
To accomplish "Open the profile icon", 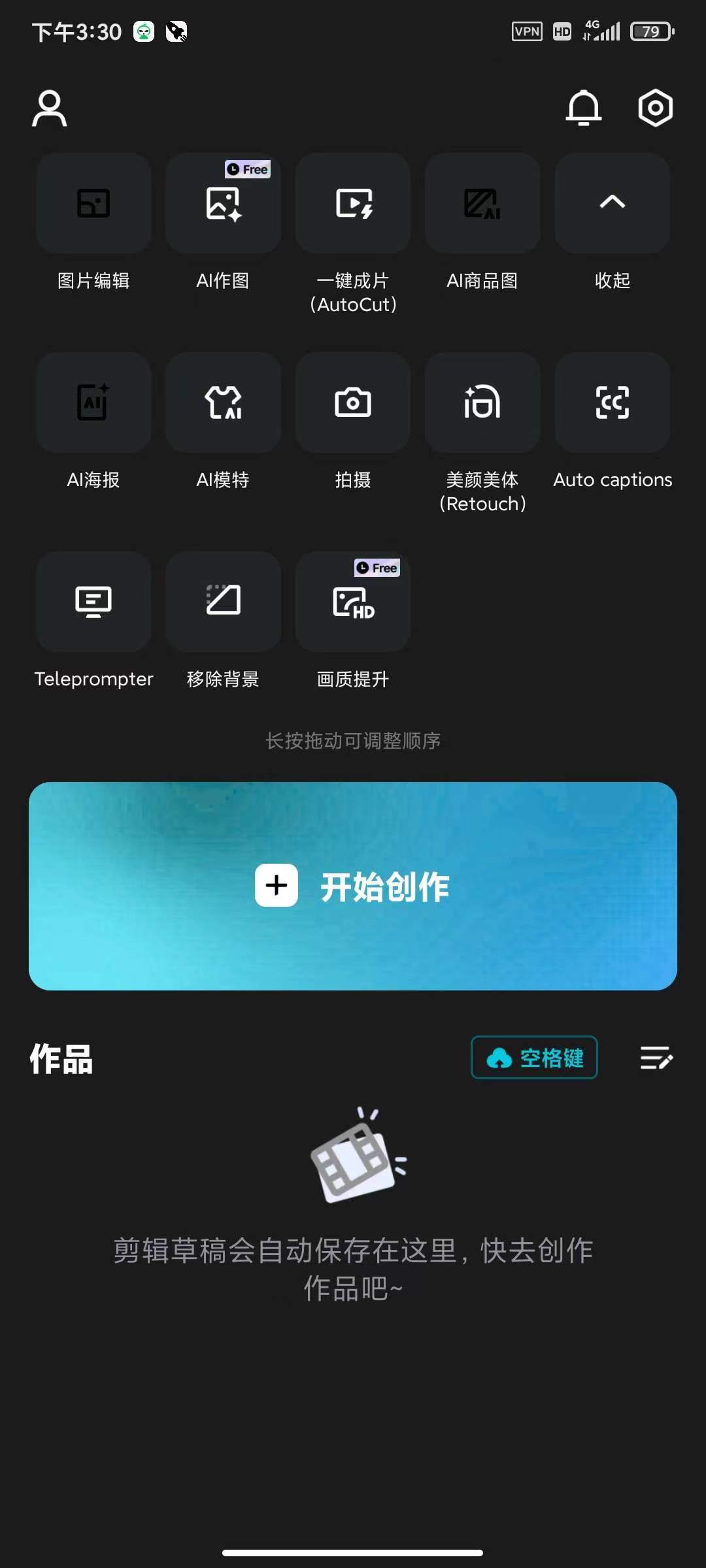I will [x=50, y=108].
